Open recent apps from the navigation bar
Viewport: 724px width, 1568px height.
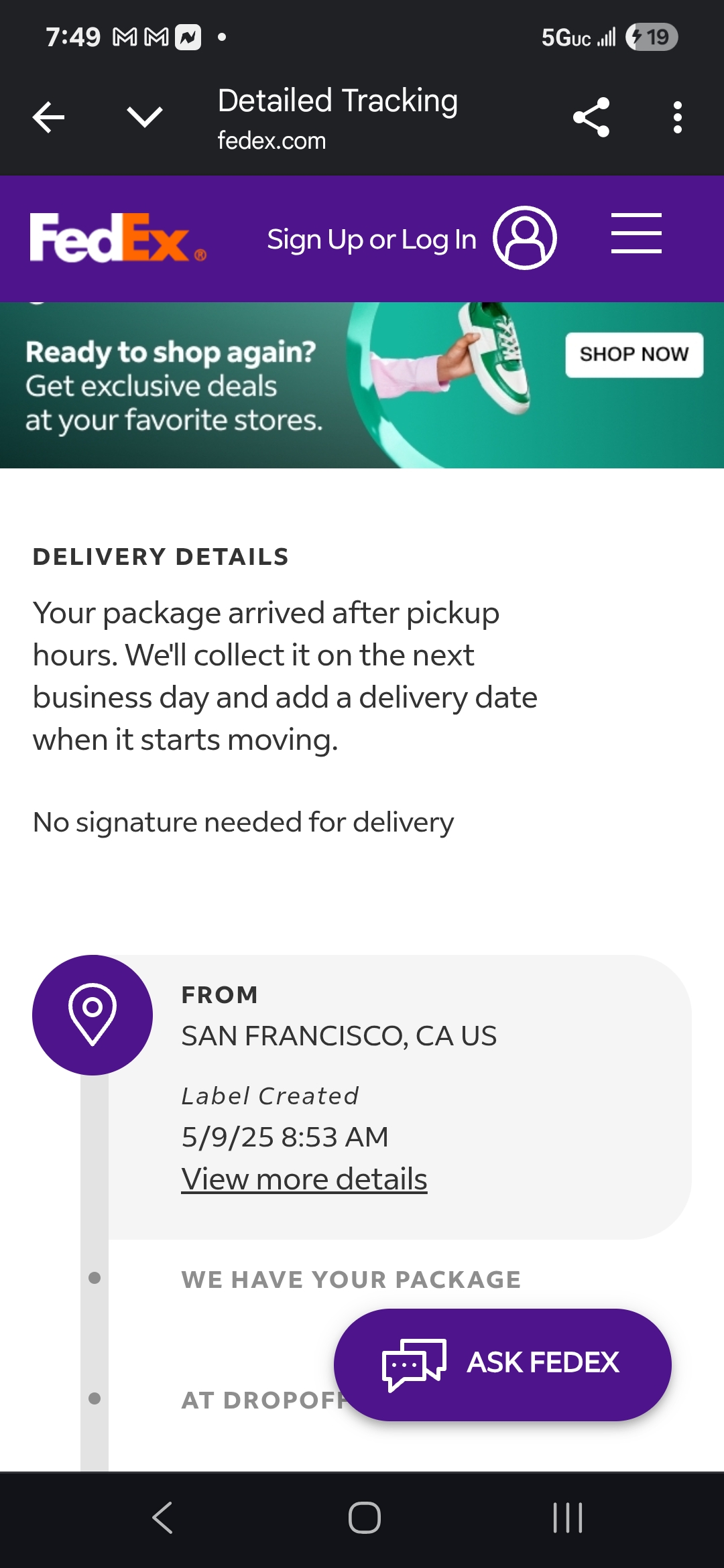[567, 1518]
